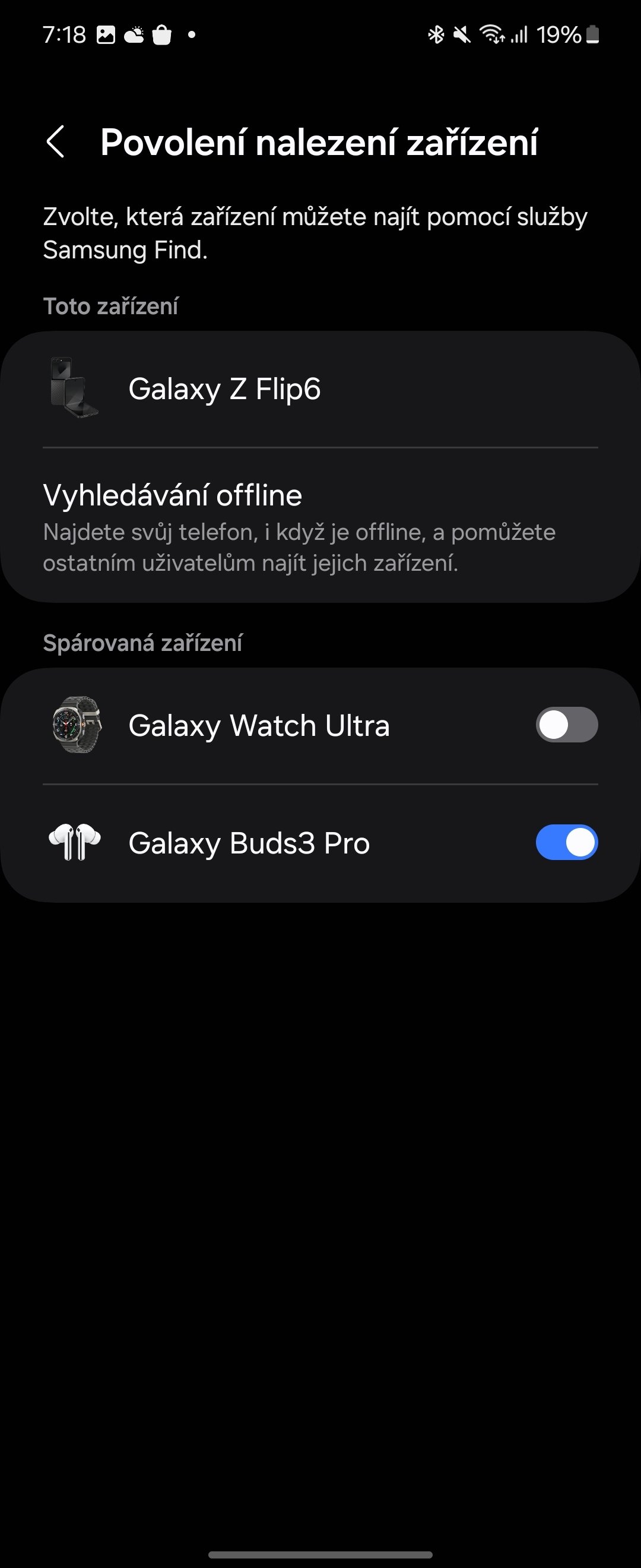Disable finding for Galaxy Buds3 Pro
This screenshot has height=1568, width=641.
coord(566,842)
